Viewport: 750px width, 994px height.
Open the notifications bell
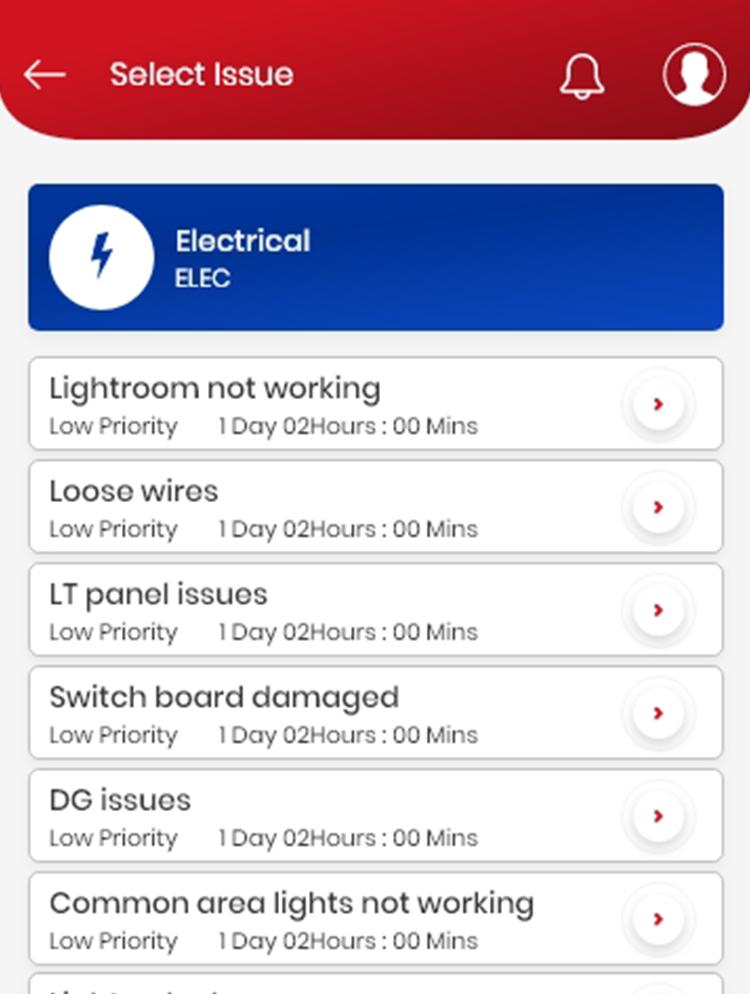point(582,75)
